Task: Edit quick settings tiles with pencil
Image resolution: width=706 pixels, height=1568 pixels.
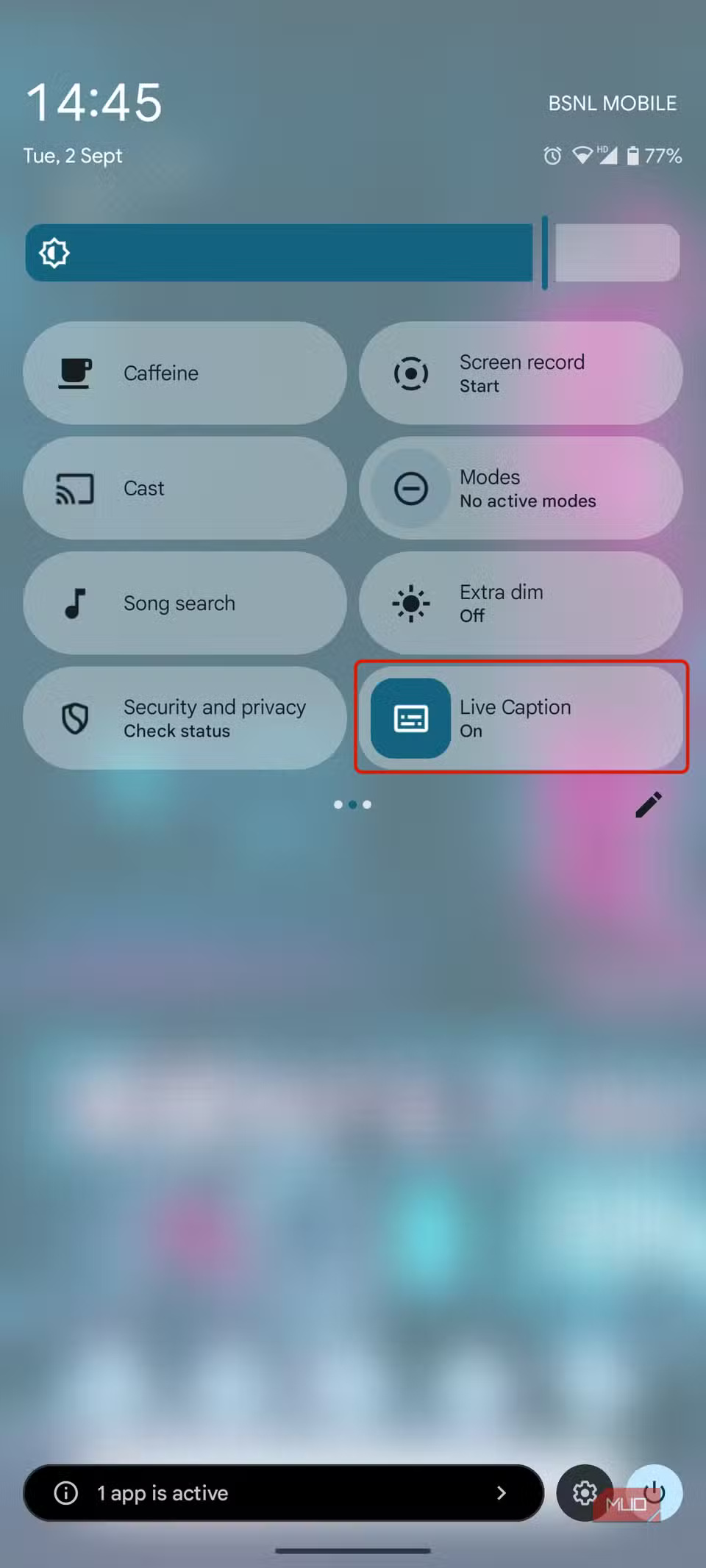Action: [x=648, y=805]
